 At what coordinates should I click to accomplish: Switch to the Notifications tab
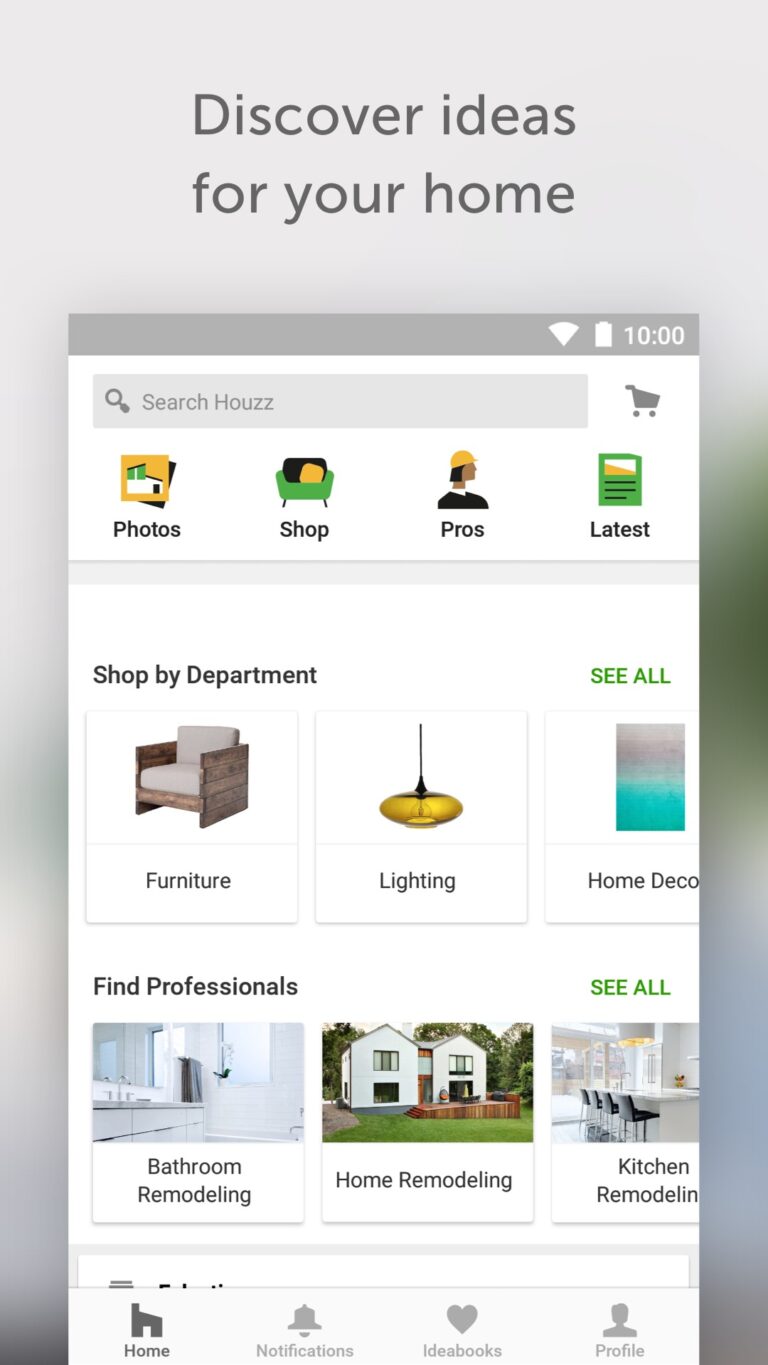pyautogui.click(x=304, y=1327)
